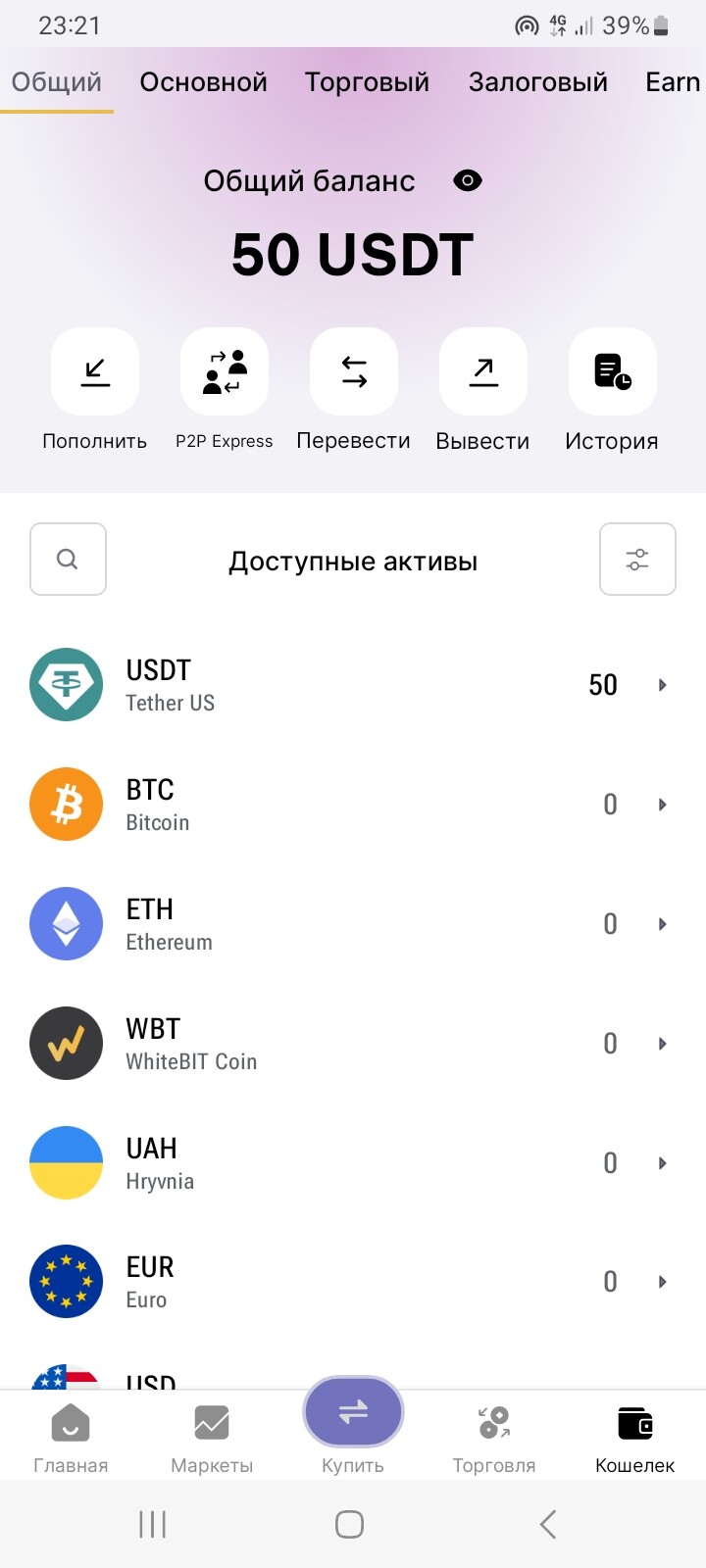Tap Пополнить to deposit funds
The height and width of the screenshot is (1568, 706).
[95, 390]
